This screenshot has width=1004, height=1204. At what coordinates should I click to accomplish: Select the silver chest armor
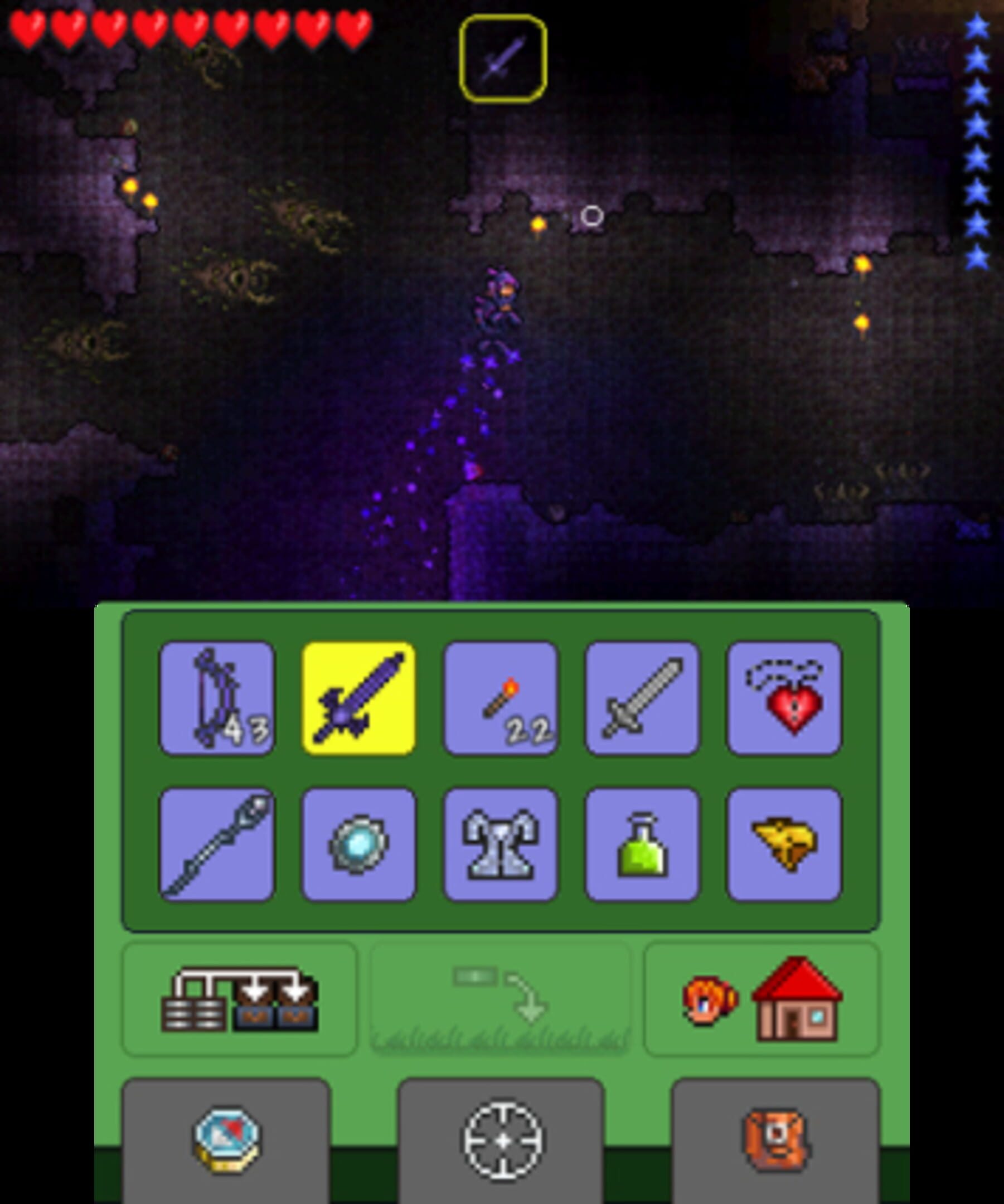tap(500, 844)
